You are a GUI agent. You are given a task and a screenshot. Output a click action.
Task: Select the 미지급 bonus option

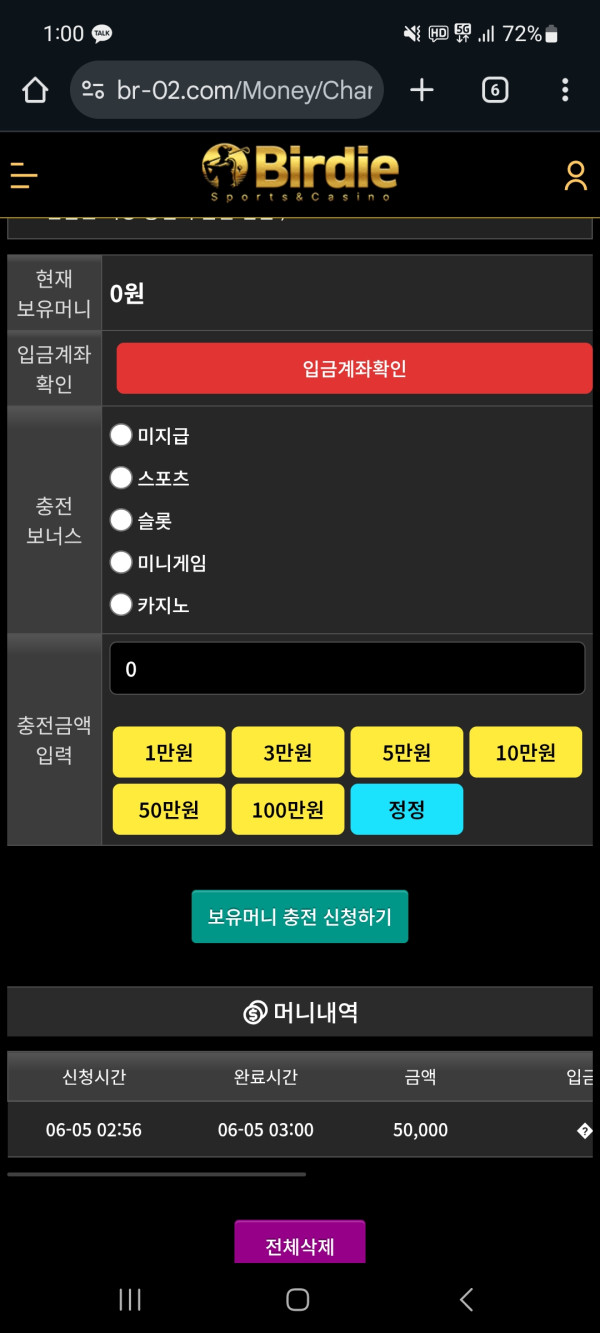[121, 435]
